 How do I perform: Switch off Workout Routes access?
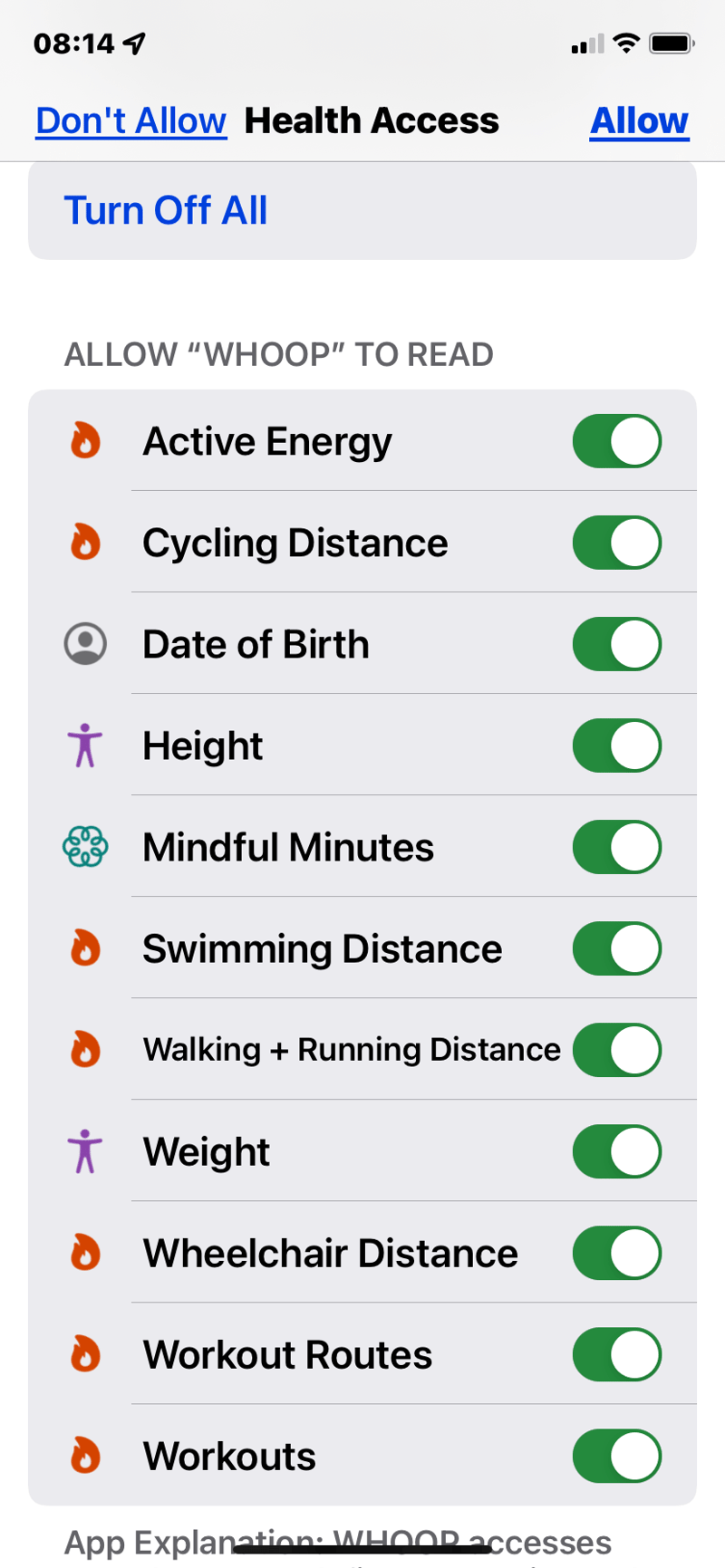tap(616, 1354)
